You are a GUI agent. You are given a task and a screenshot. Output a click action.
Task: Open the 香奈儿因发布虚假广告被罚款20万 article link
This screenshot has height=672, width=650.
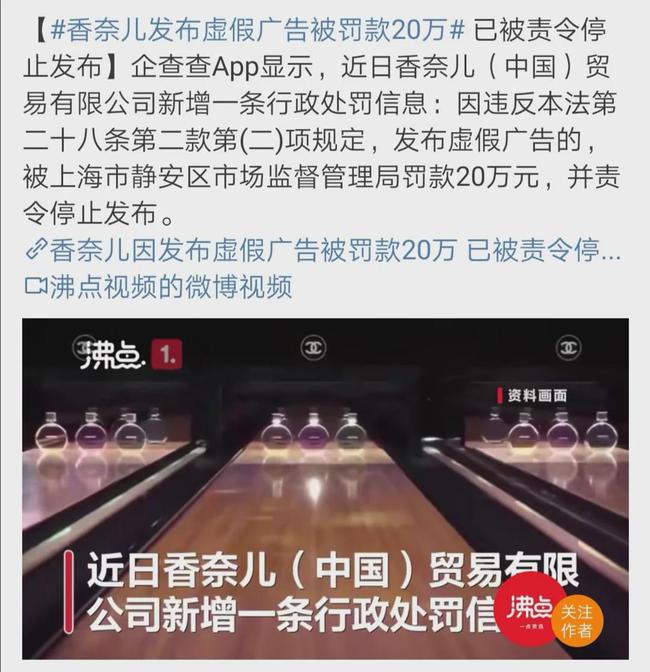pos(330,250)
